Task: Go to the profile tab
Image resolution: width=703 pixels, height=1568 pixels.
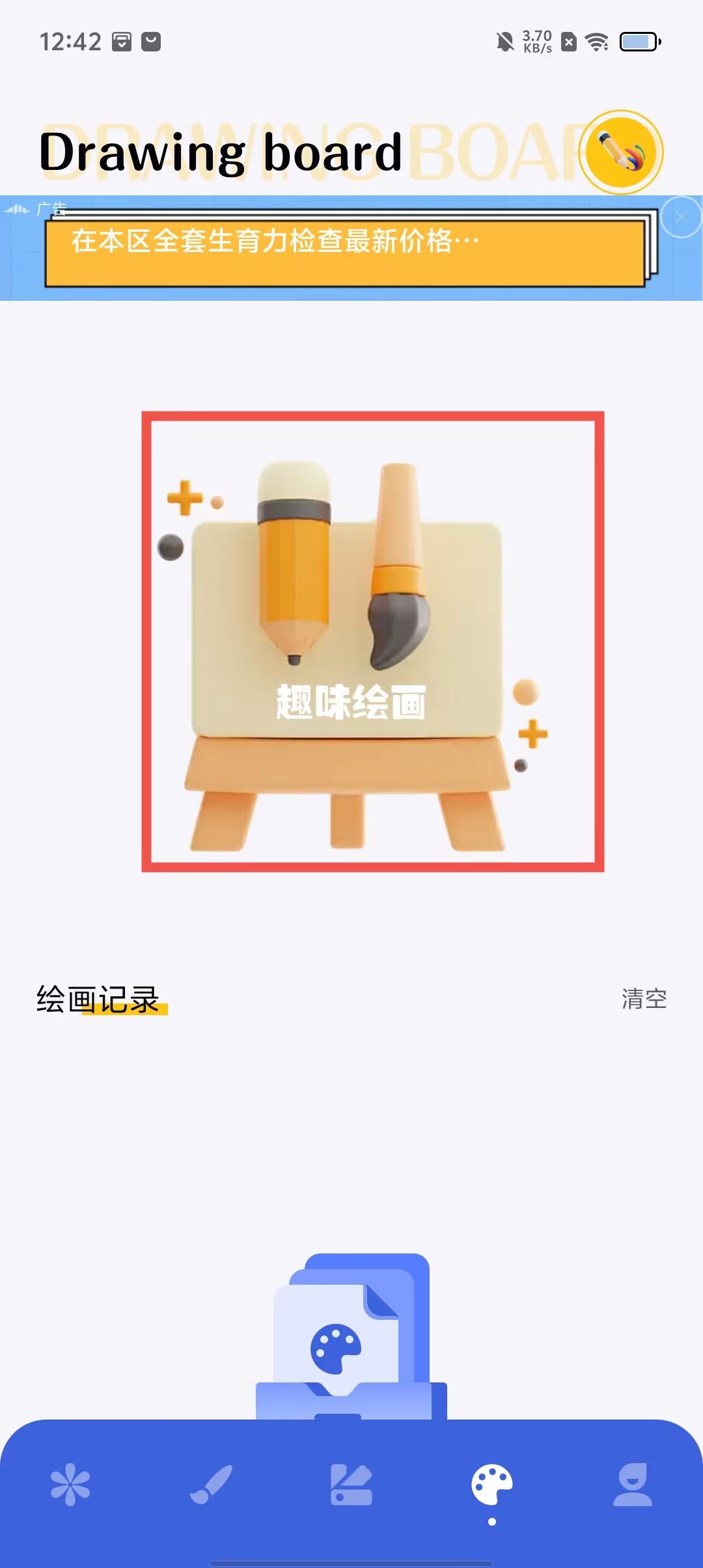Action: tap(633, 1485)
